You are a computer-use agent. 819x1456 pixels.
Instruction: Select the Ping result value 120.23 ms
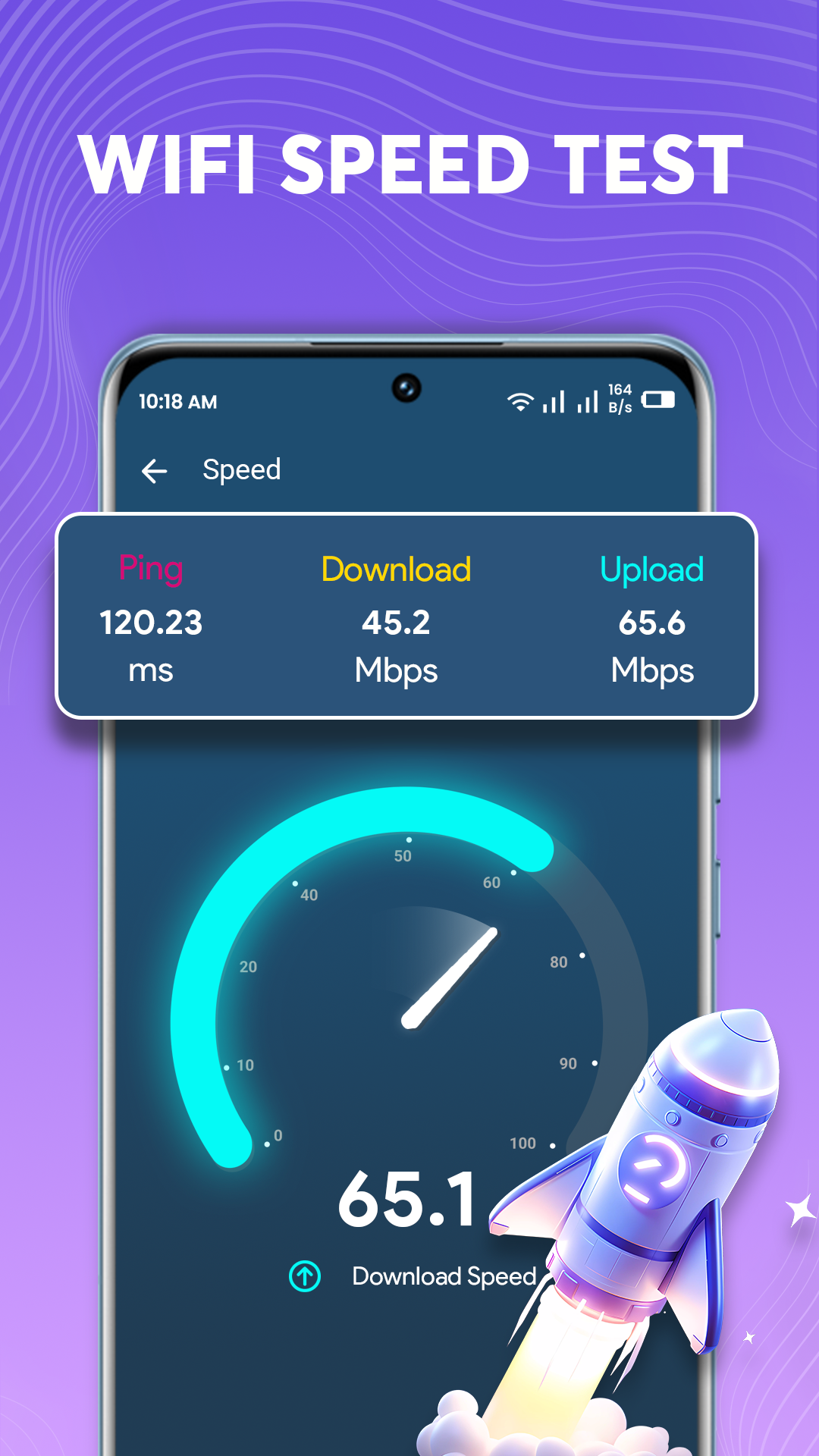[150, 645]
